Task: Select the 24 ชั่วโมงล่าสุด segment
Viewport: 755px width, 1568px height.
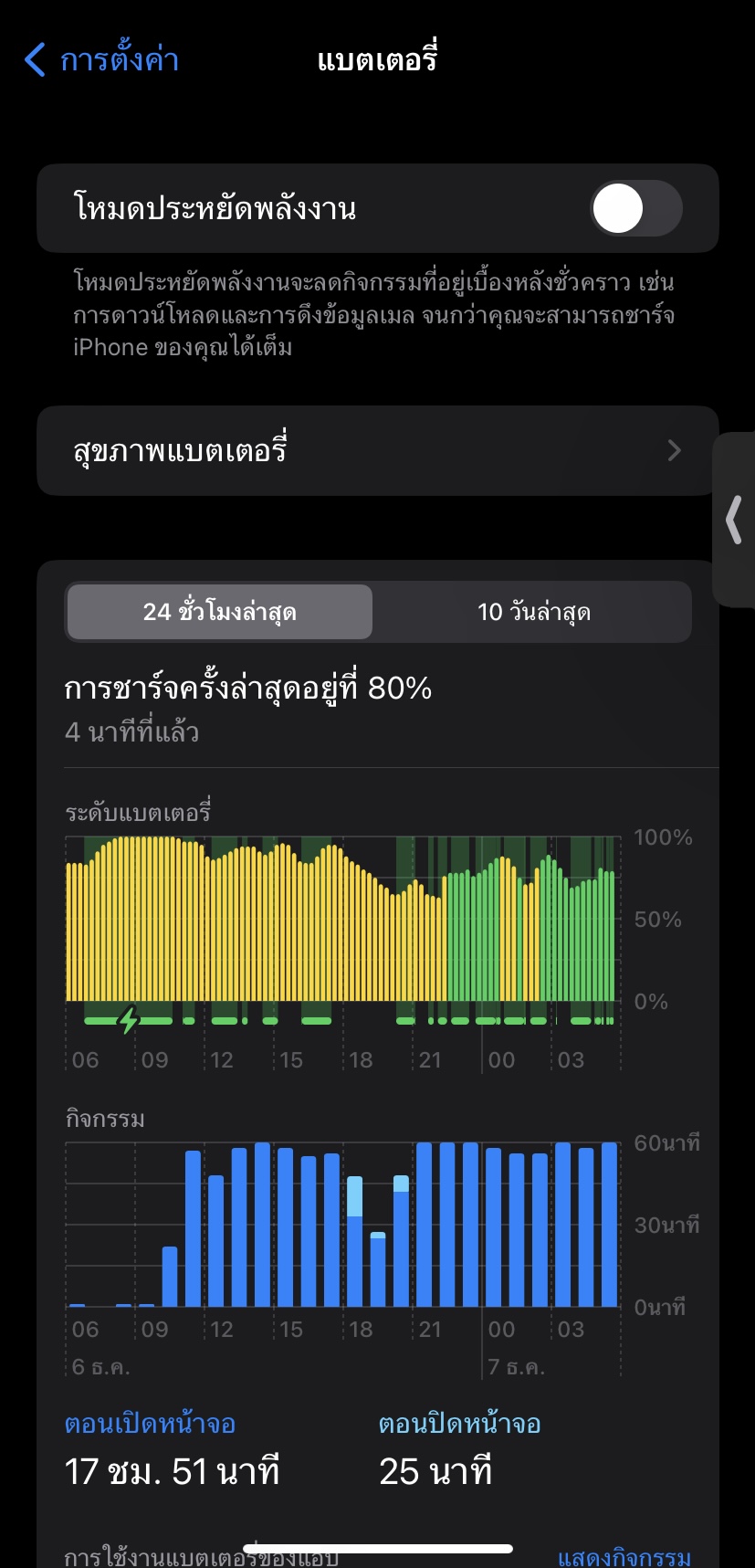Action: pos(219,612)
